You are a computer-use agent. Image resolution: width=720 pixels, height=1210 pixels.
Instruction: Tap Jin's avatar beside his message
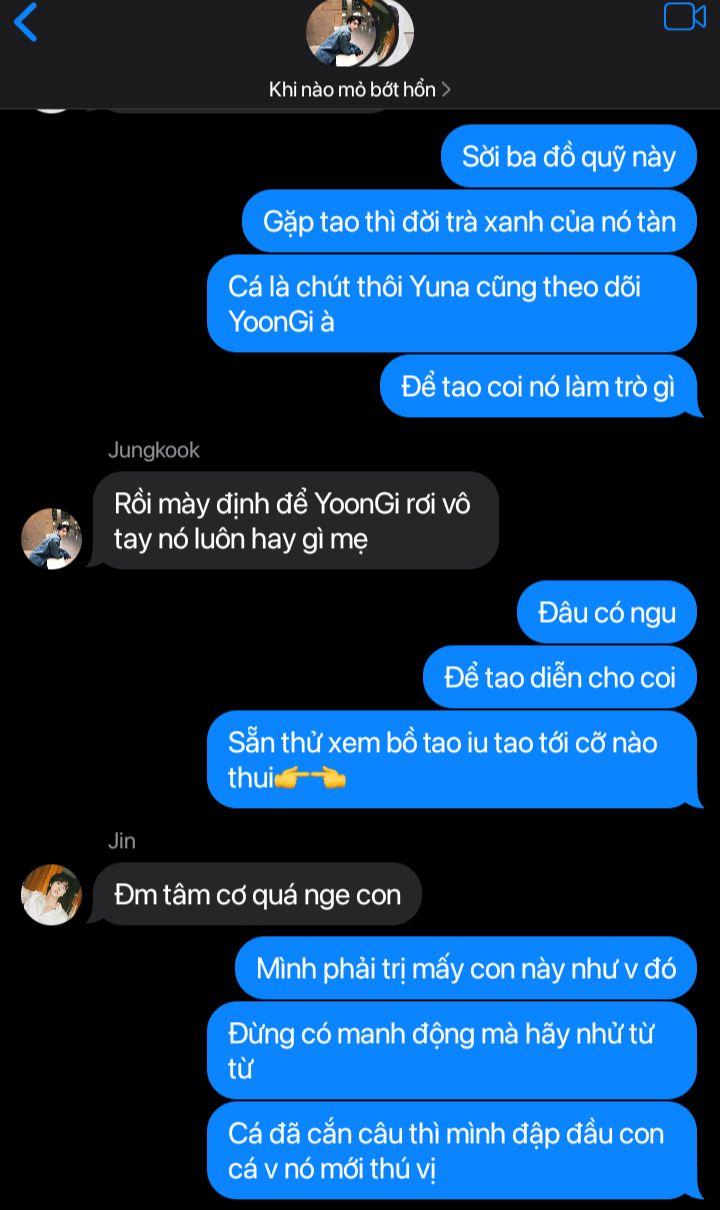click(x=51, y=894)
